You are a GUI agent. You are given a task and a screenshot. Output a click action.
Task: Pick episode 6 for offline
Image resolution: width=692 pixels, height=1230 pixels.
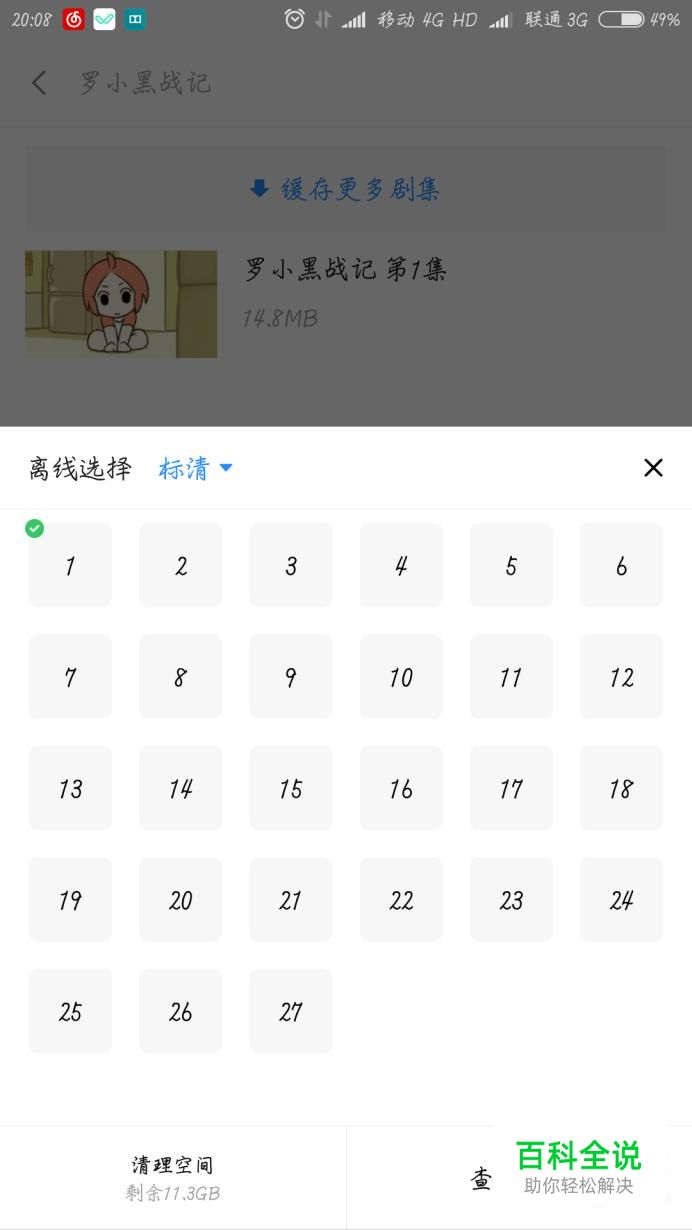click(x=621, y=565)
